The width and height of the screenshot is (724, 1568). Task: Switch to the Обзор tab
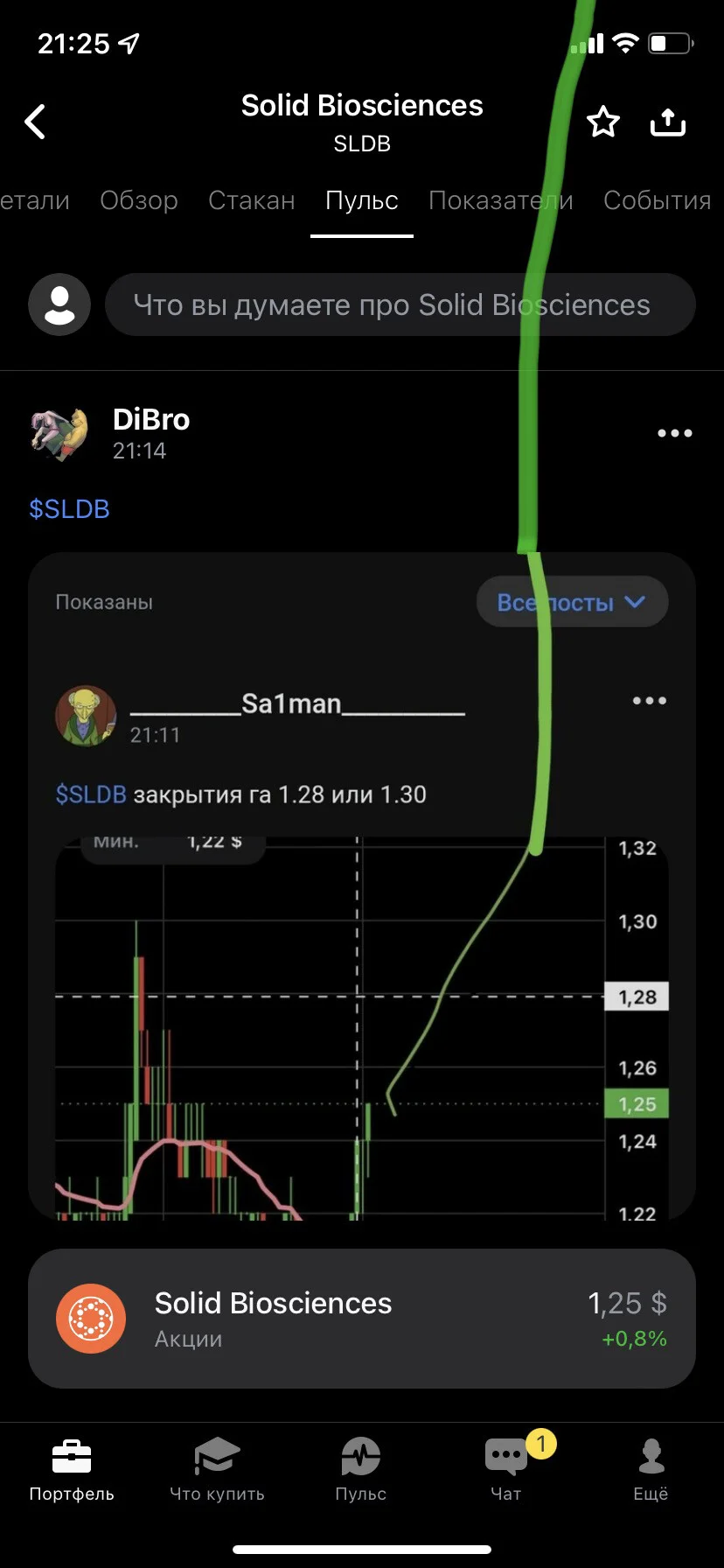click(139, 200)
